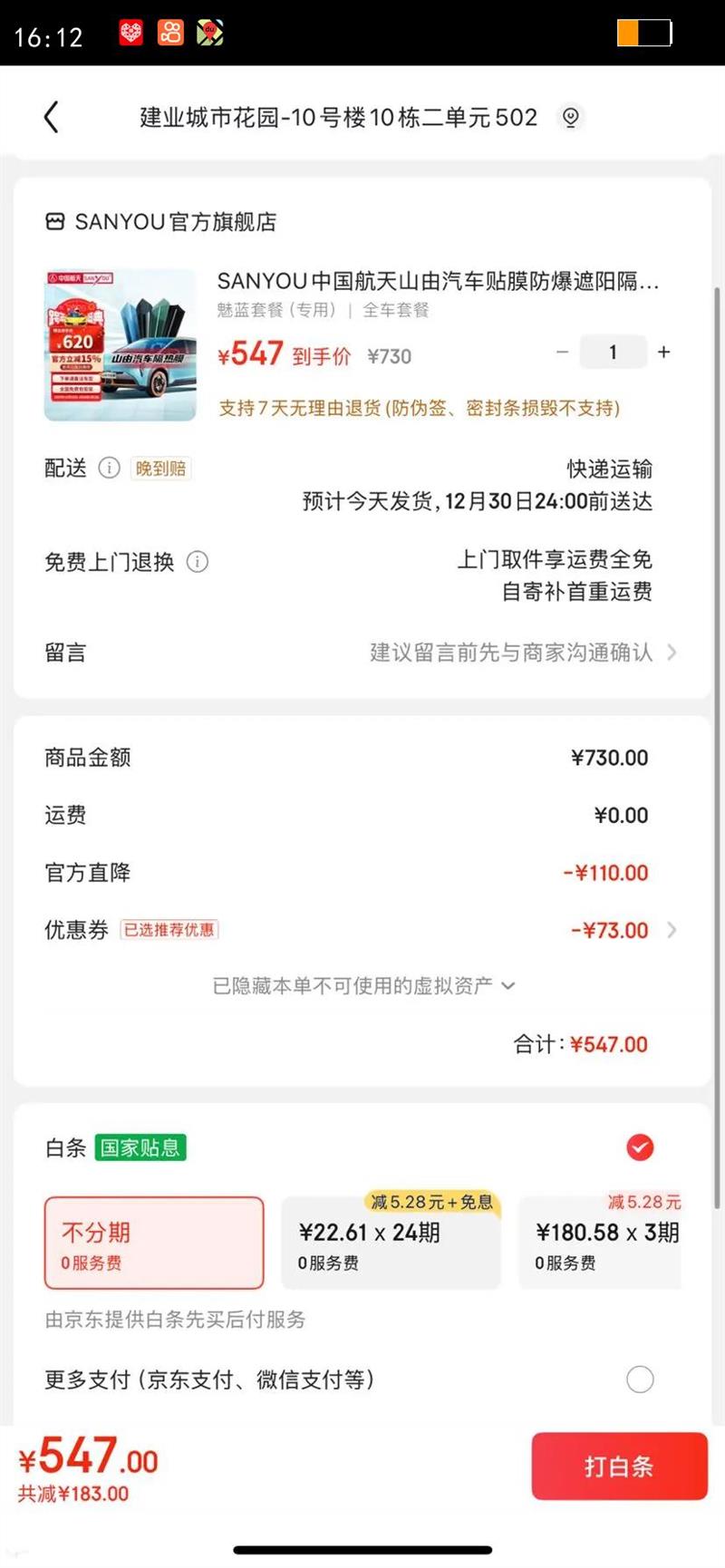Expand 已隐藏本单不可使用的虚拟资产
Image resolution: width=725 pixels, height=1568 pixels.
(x=362, y=985)
